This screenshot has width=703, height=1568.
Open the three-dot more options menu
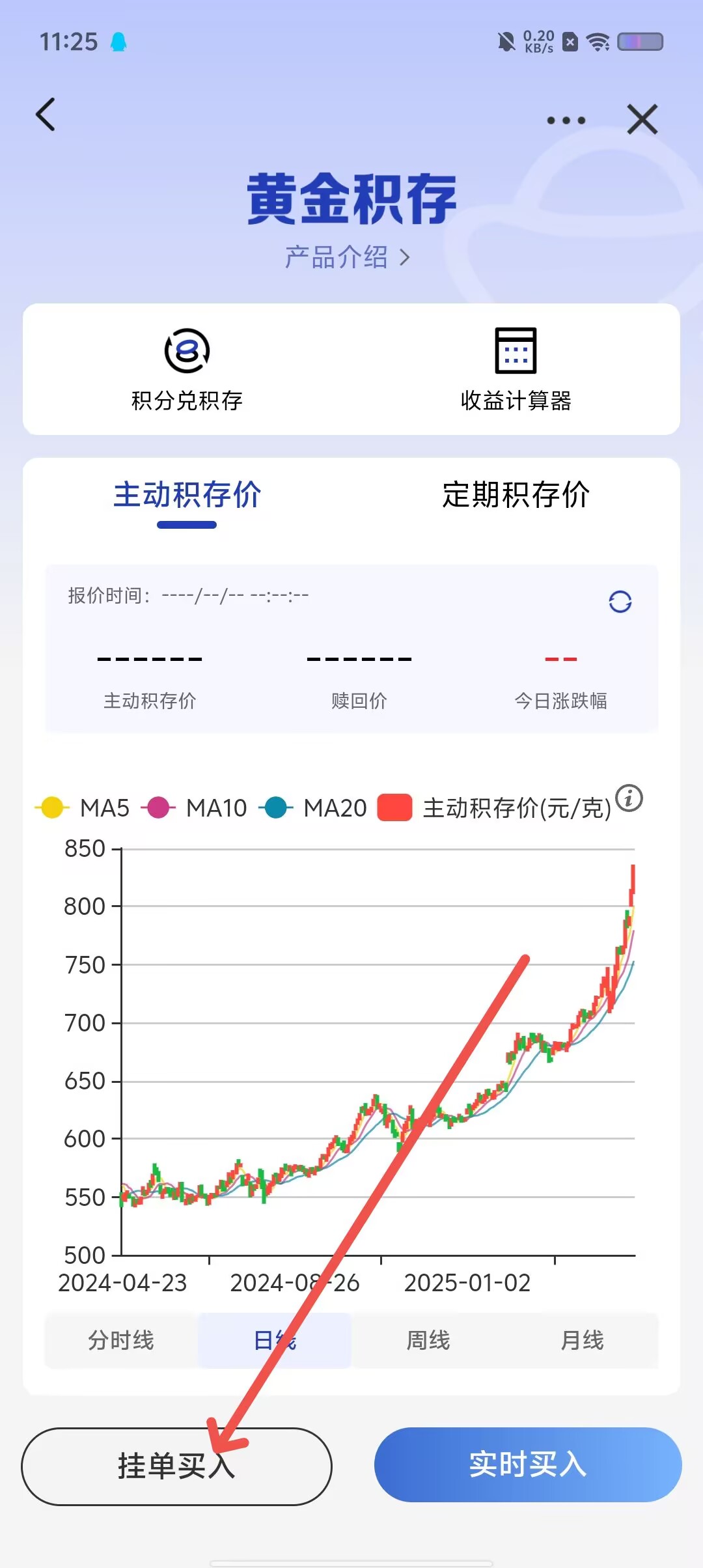click(566, 120)
